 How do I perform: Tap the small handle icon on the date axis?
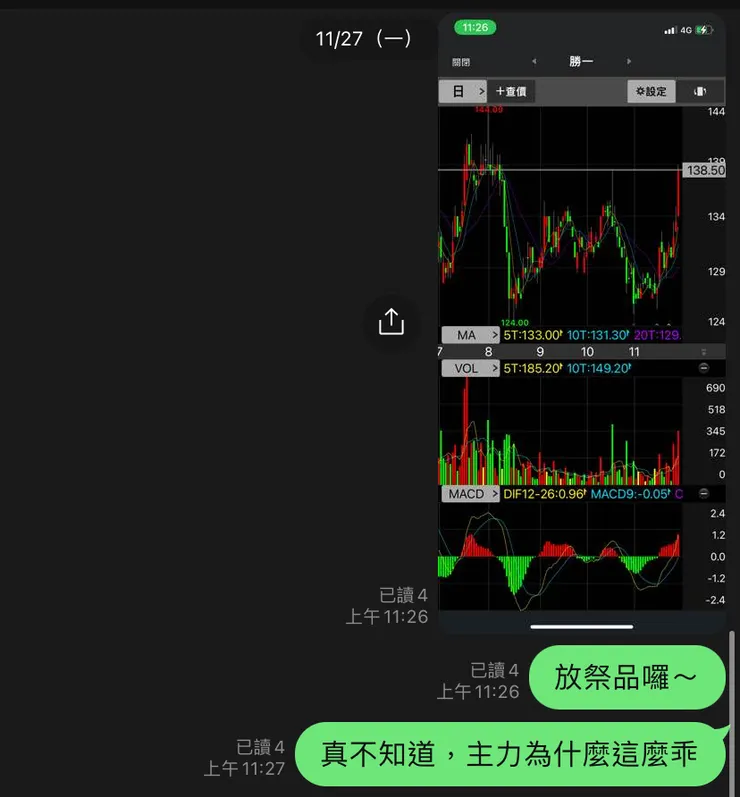coord(705,349)
